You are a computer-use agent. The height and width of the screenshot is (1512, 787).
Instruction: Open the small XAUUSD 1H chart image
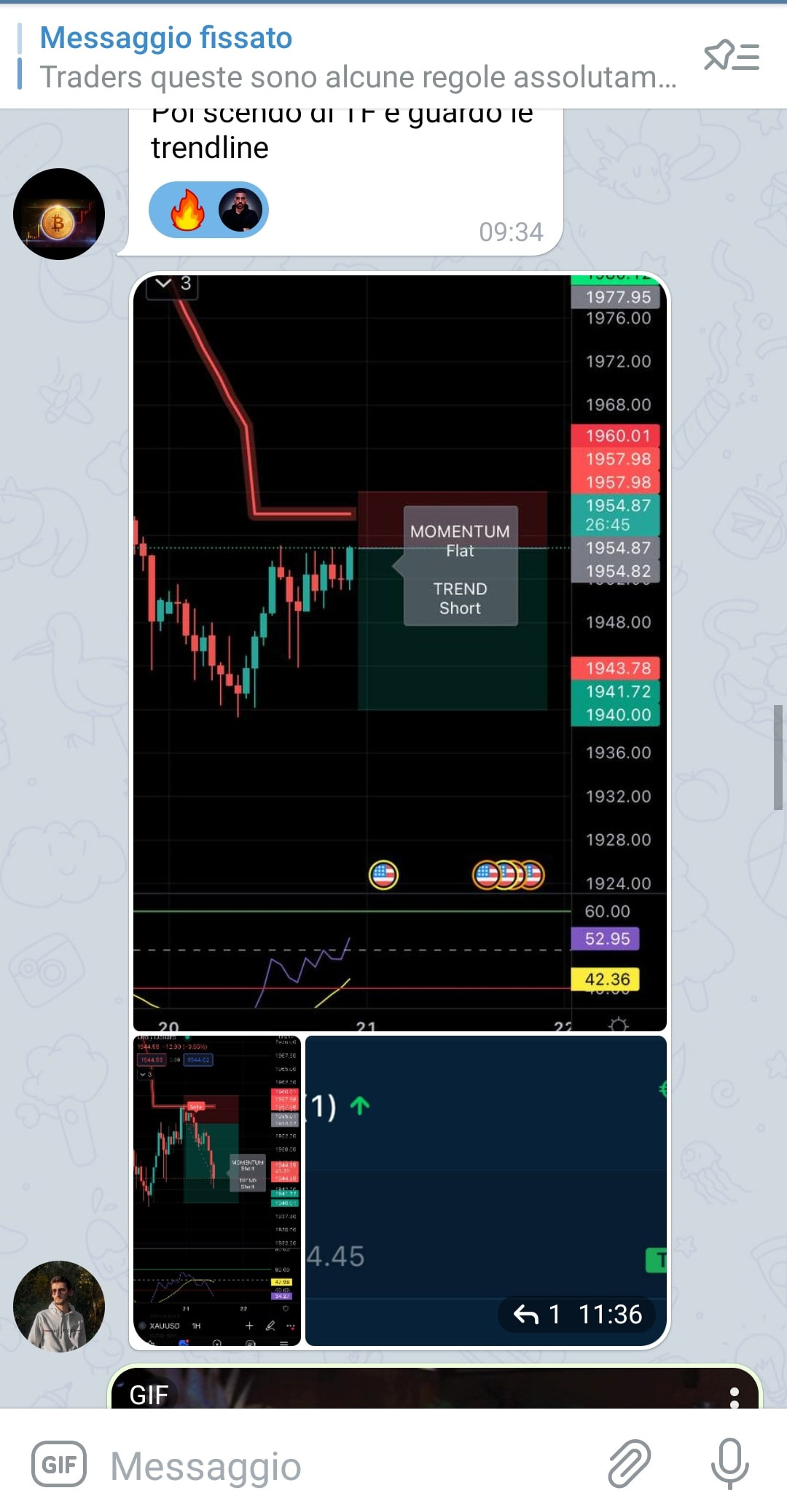[216, 1190]
